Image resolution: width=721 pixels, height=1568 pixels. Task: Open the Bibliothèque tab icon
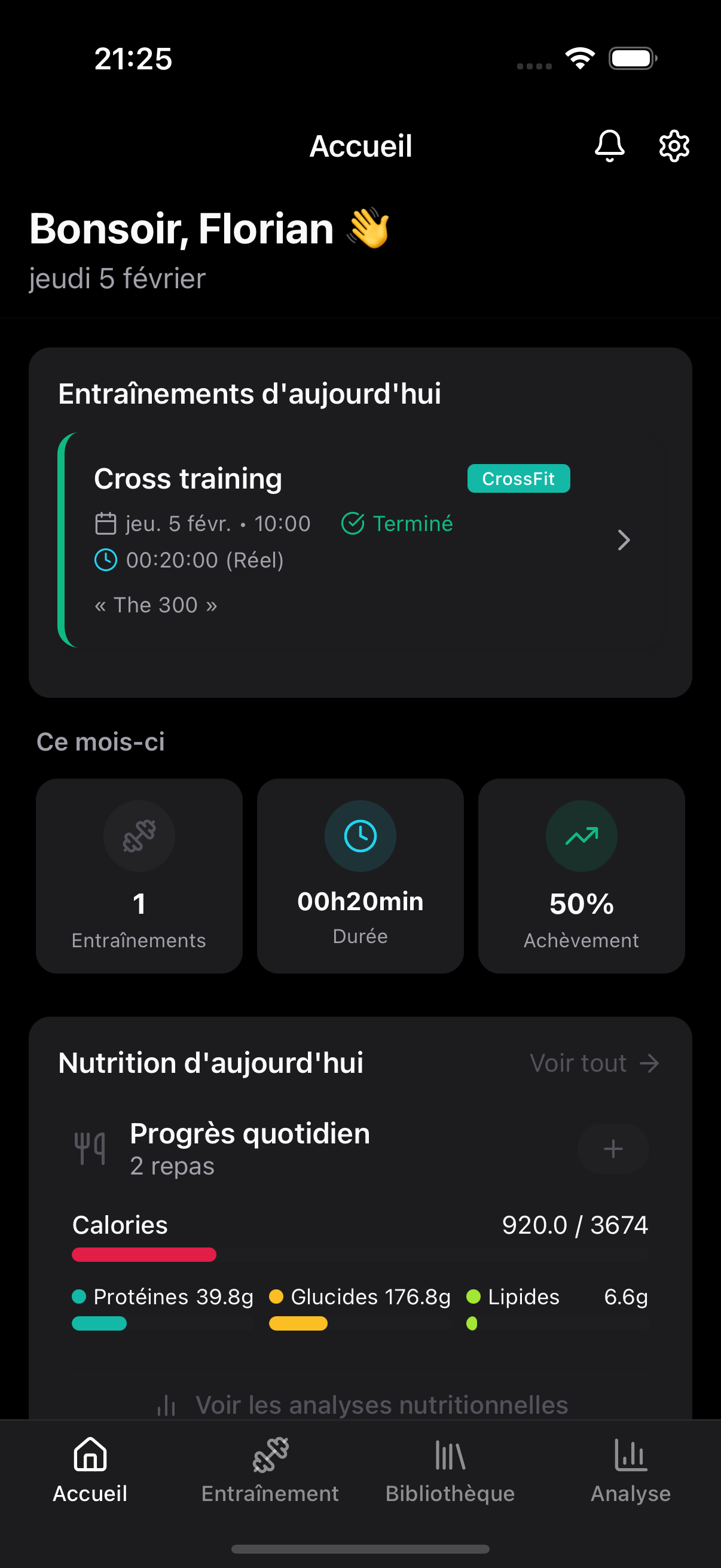coord(449,1456)
